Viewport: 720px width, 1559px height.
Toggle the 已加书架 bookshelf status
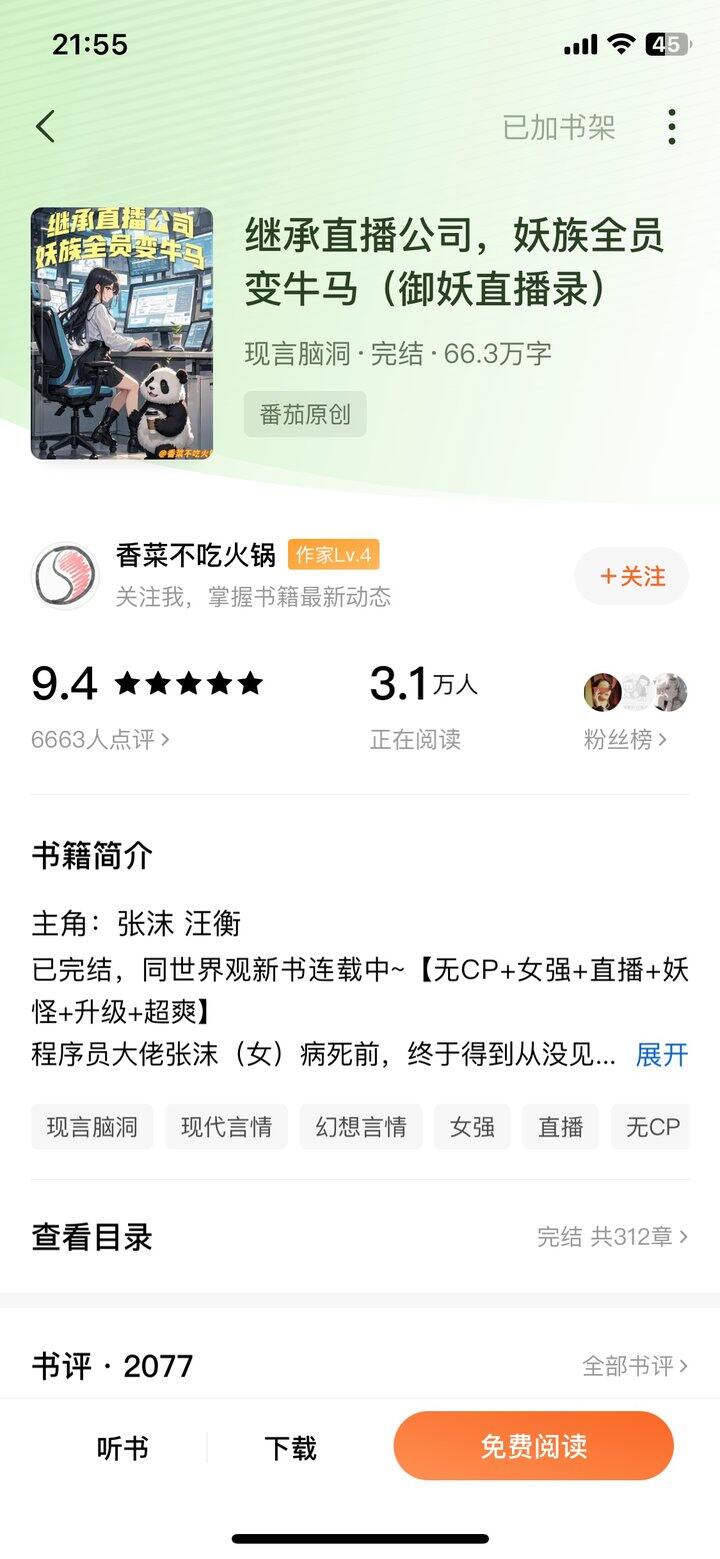coord(556,127)
